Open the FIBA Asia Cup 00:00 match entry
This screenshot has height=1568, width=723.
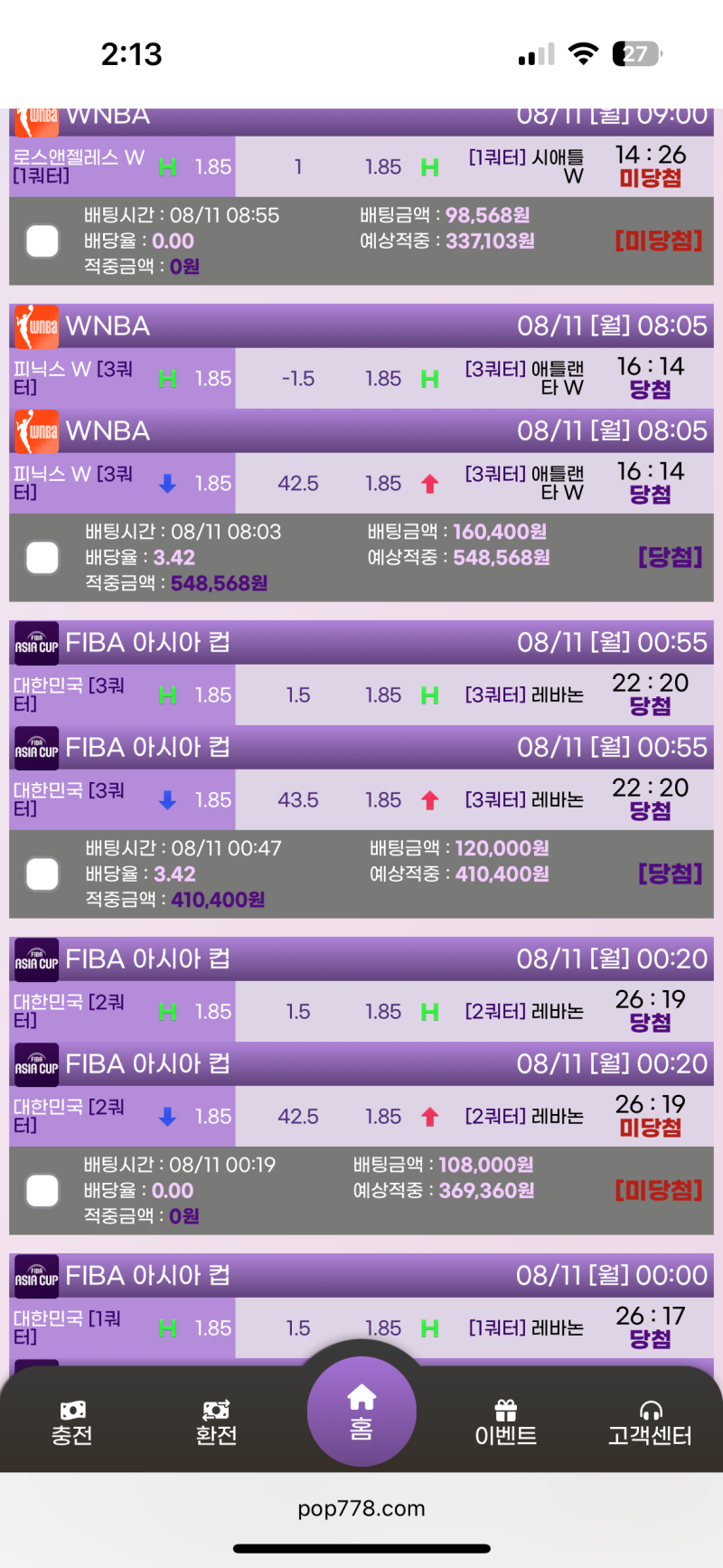(361, 1276)
